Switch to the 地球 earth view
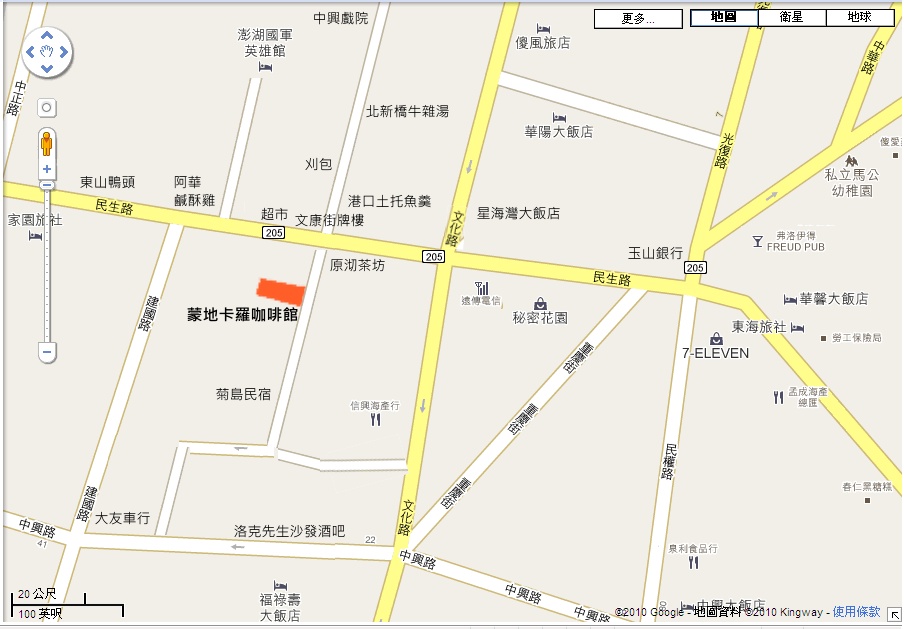Screen dimensions: 904x629 click(x=860, y=17)
